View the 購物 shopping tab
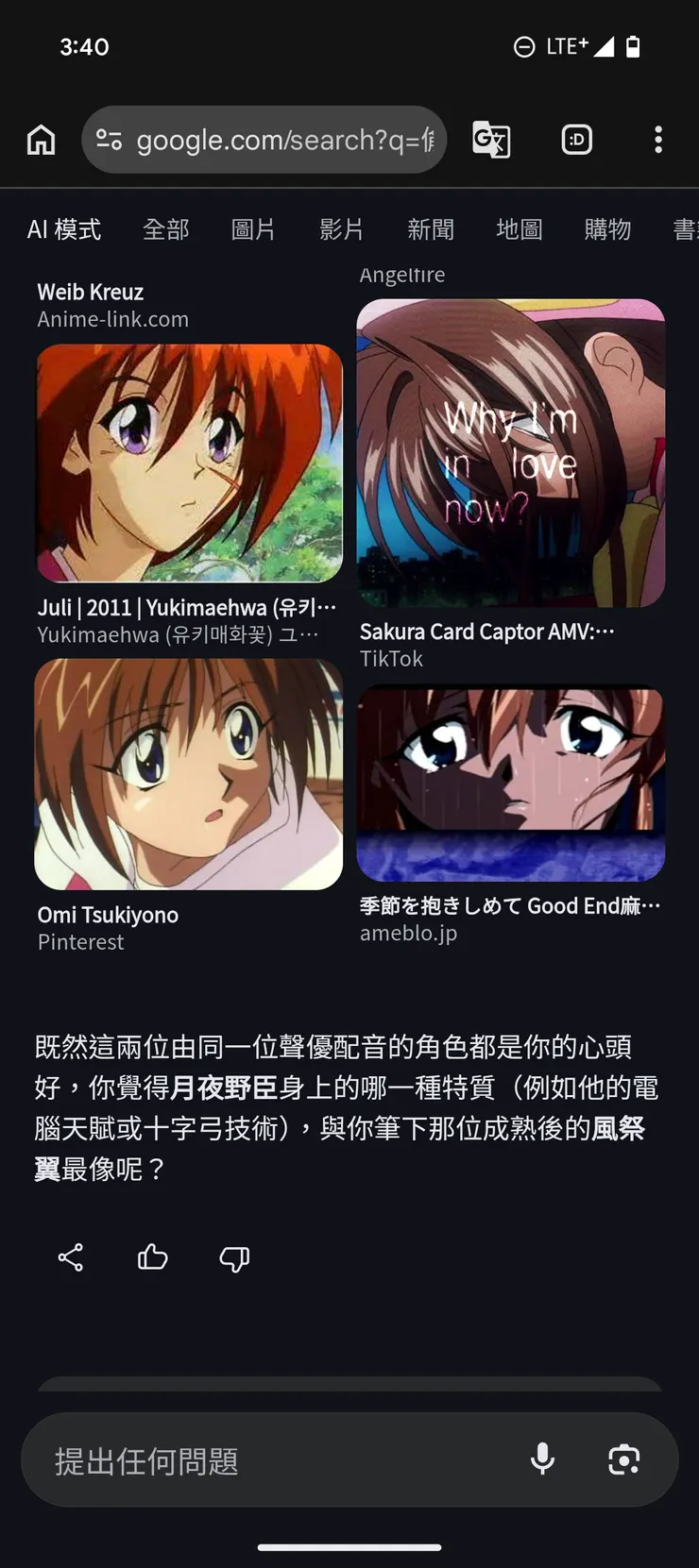The height and width of the screenshot is (1568, 699). tap(607, 229)
